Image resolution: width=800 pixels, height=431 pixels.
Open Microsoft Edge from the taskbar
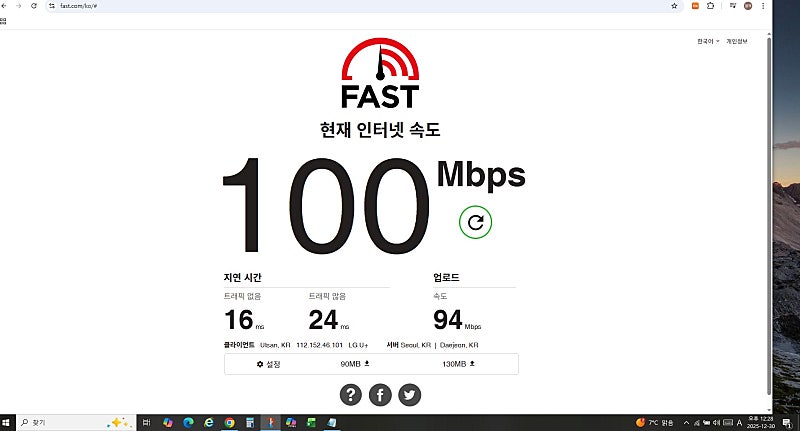[x=188, y=423]
